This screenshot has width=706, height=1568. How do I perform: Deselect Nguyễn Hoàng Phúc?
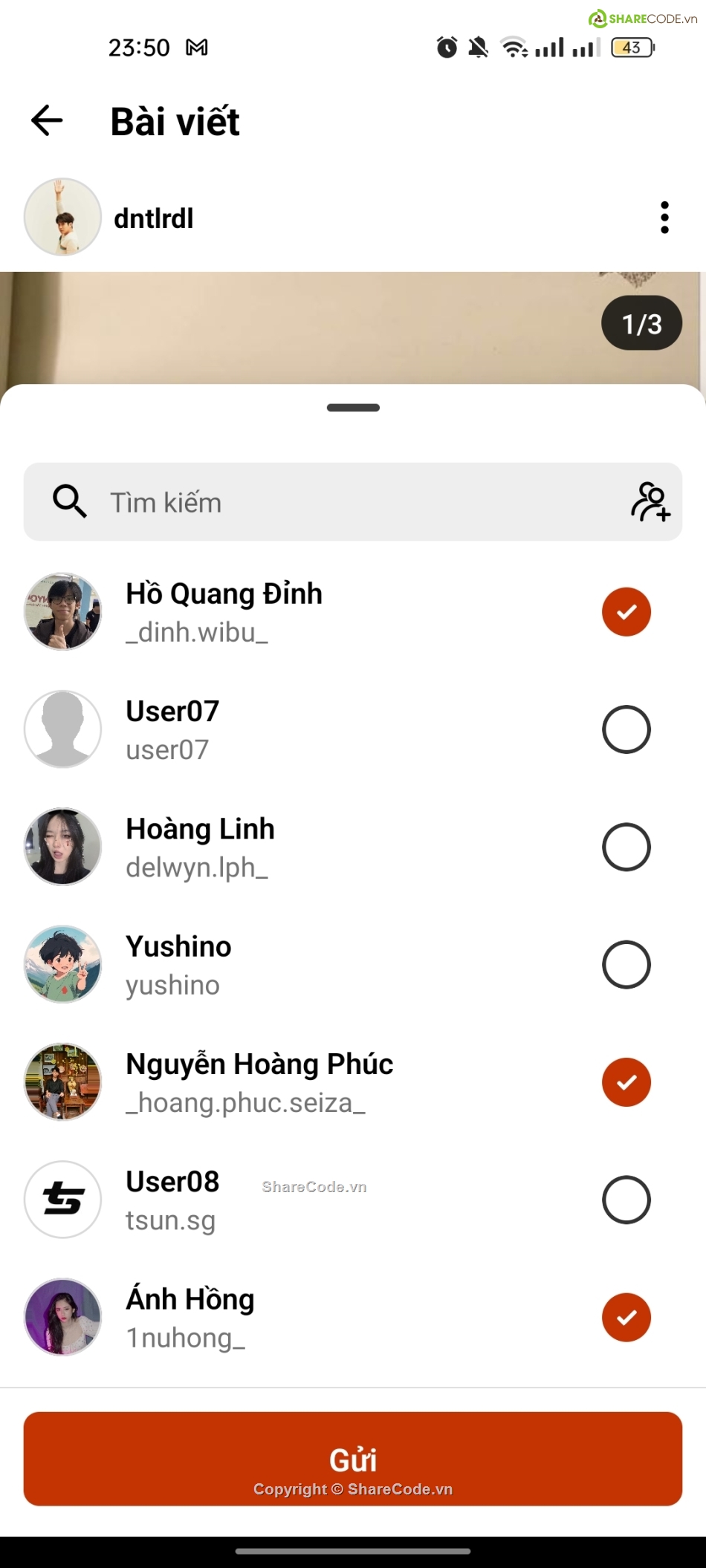click(x=626, y=1082)
